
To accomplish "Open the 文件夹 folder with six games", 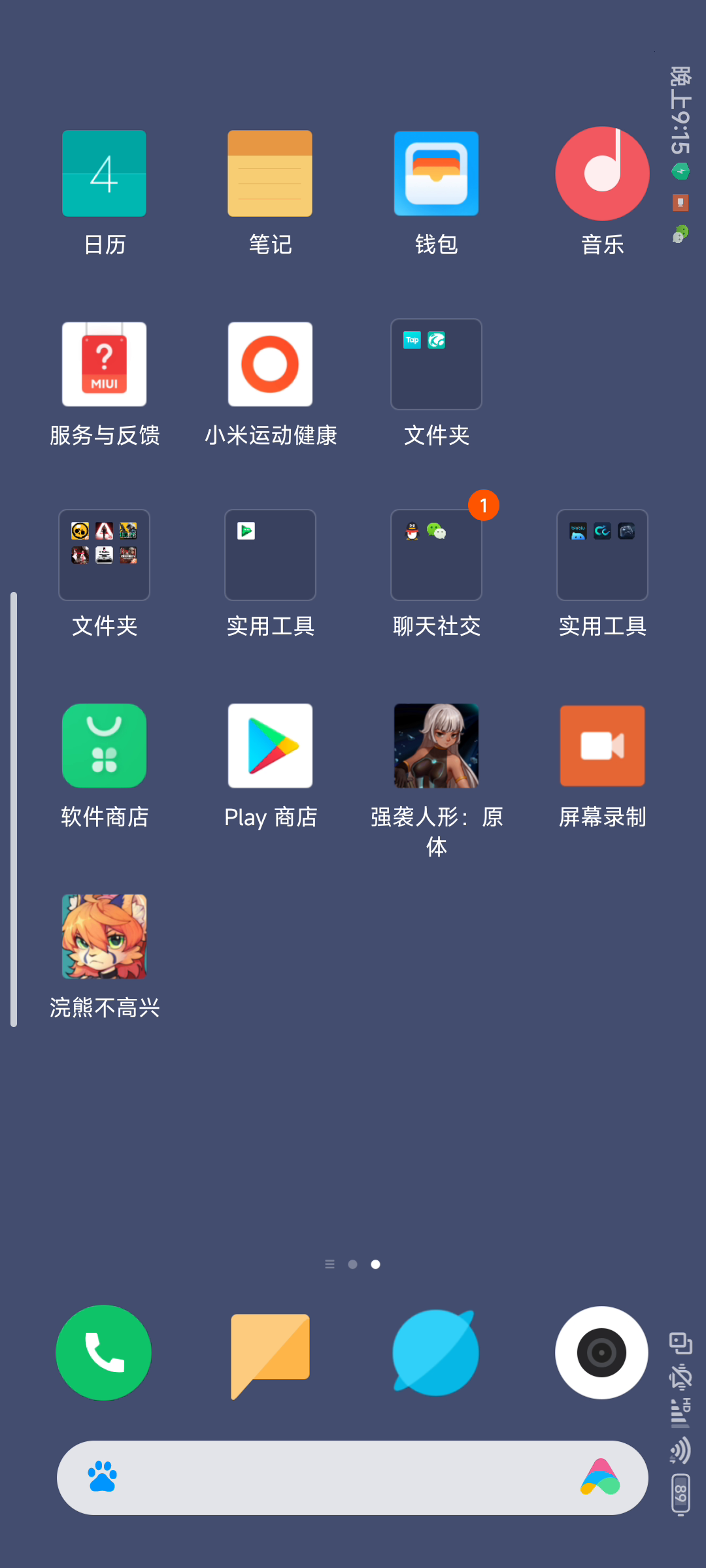I will 104,555.
